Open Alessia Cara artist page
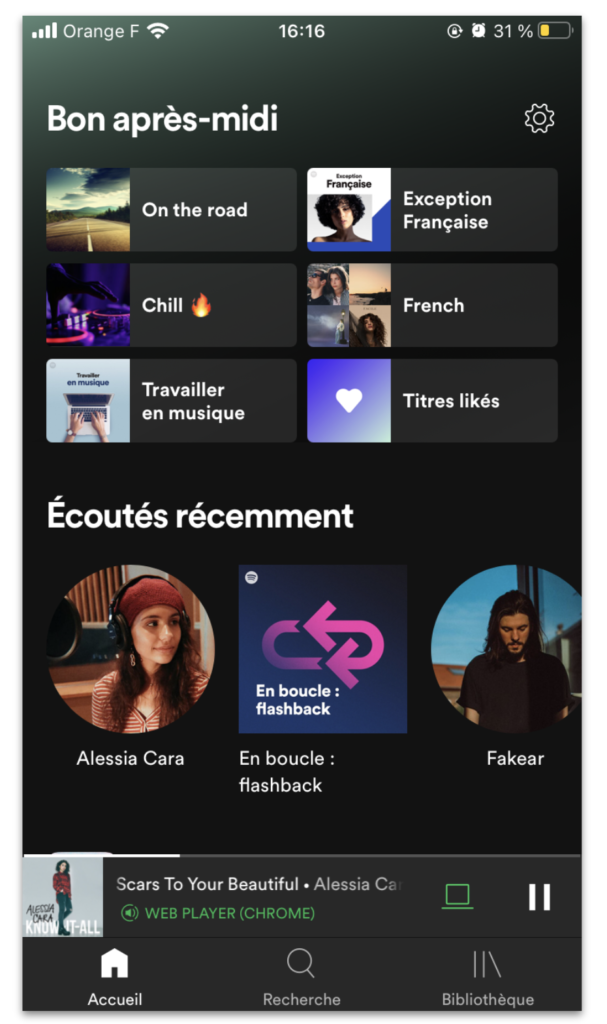This screenshot has height=1024, width=607. (131, 649)
